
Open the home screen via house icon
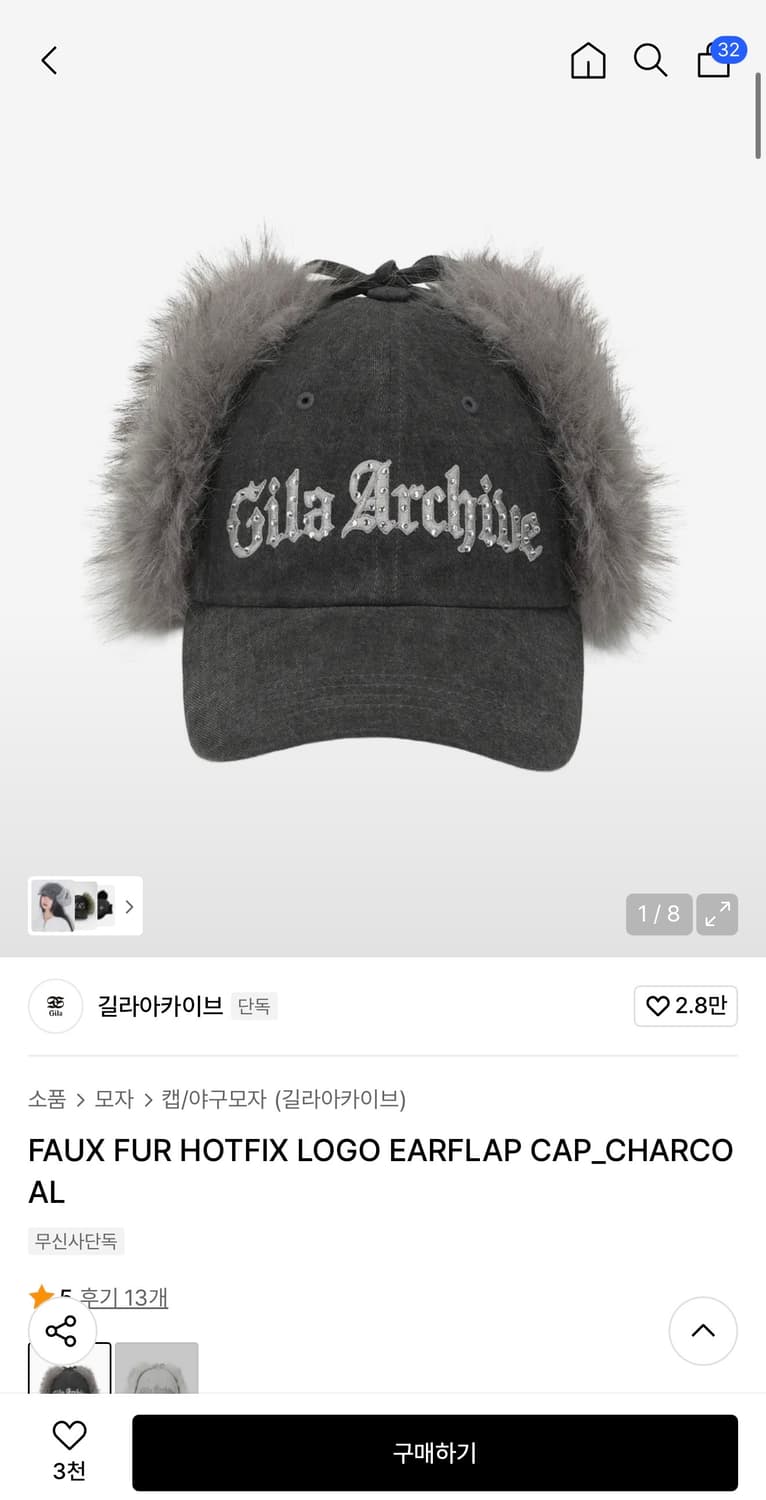[588, 60]
